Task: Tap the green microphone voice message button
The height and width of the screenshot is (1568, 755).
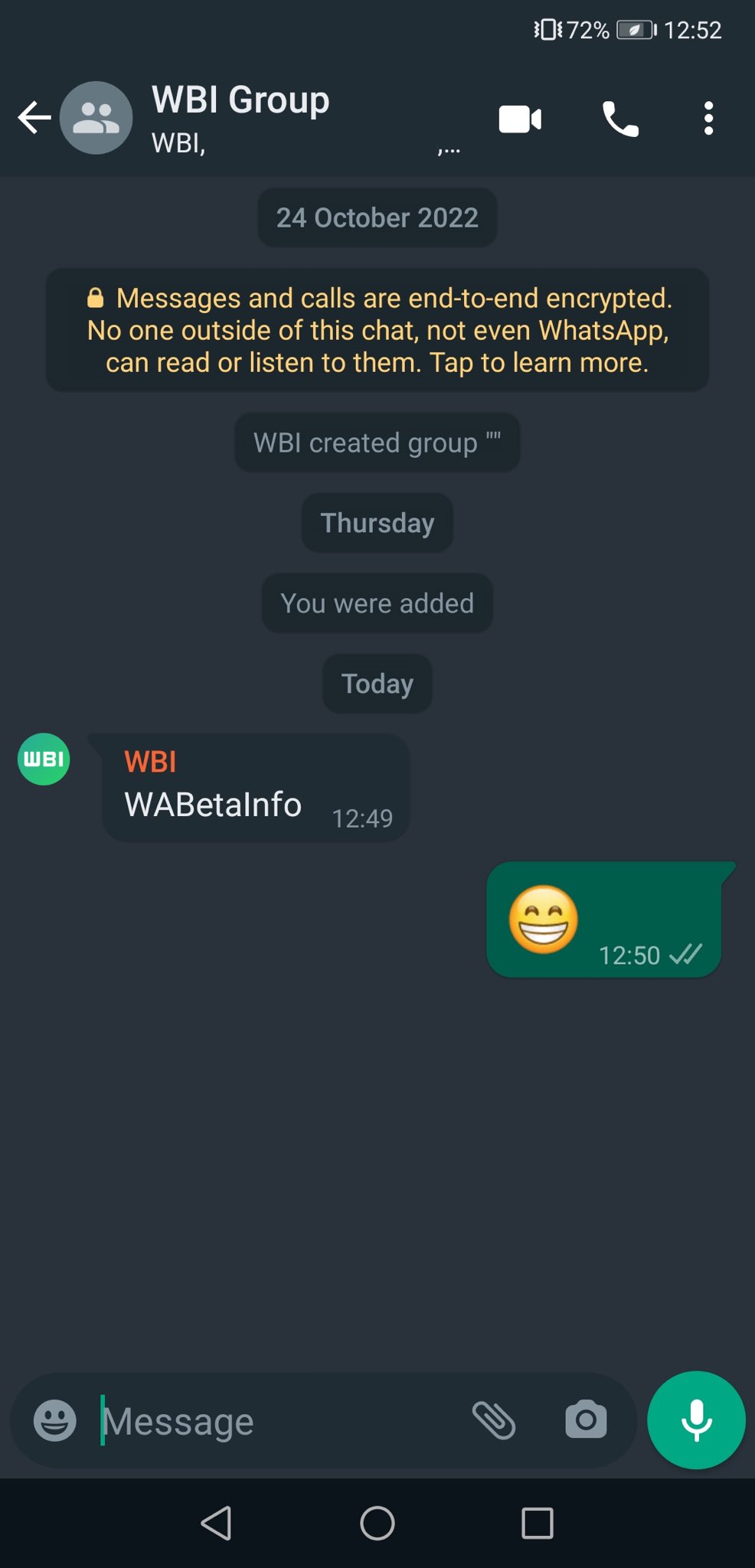Action: (696, 1420)
